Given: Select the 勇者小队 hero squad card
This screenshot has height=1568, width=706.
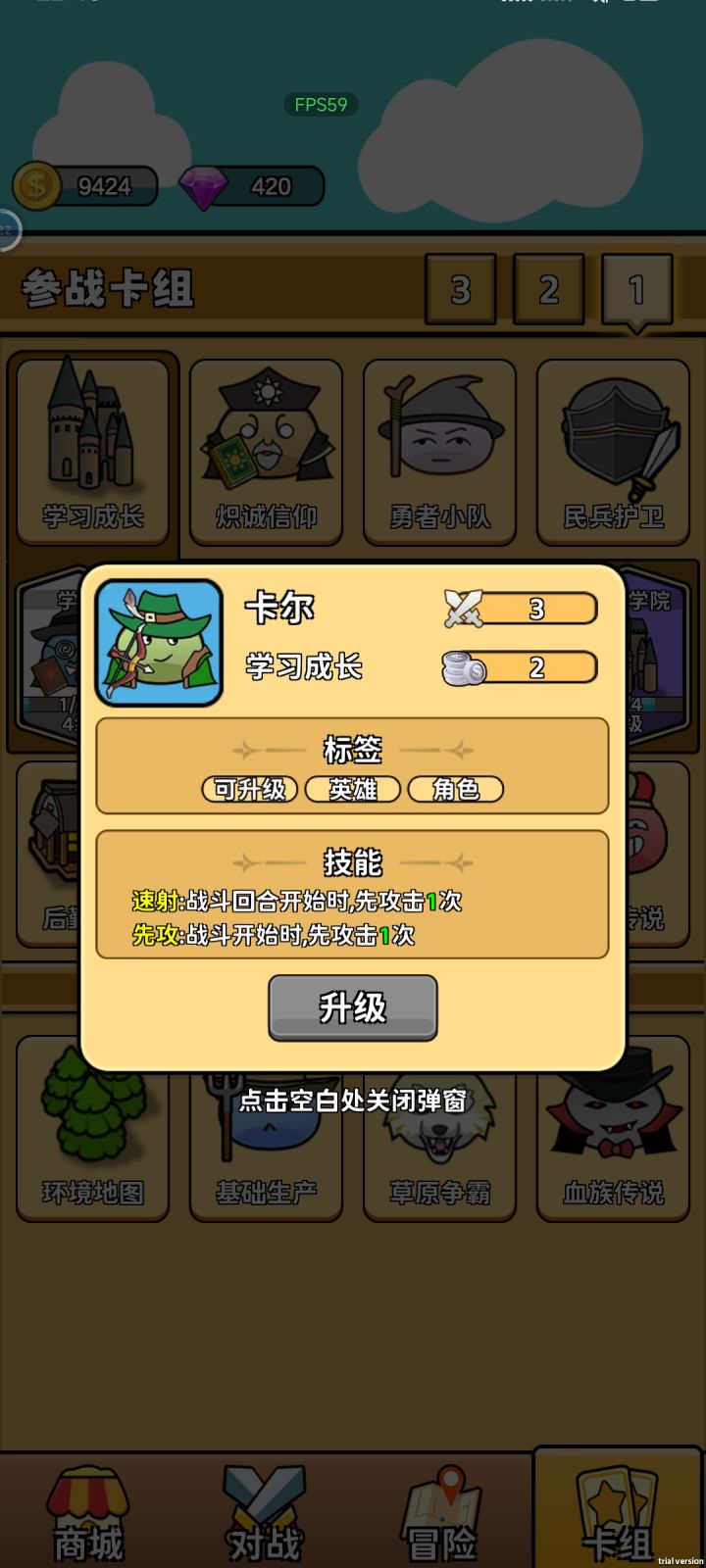Looking at the screenshot, I should point(439,446).
